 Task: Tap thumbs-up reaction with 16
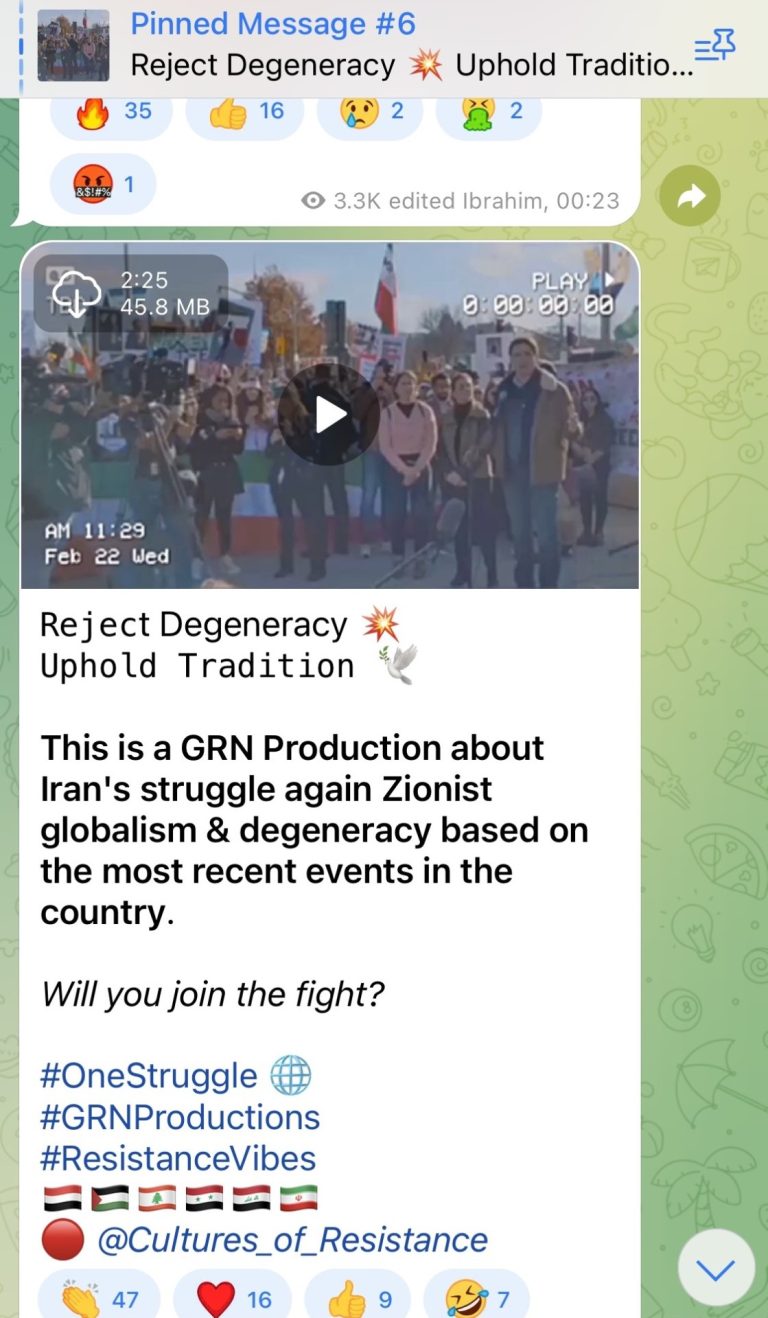(x=246, y=111)
